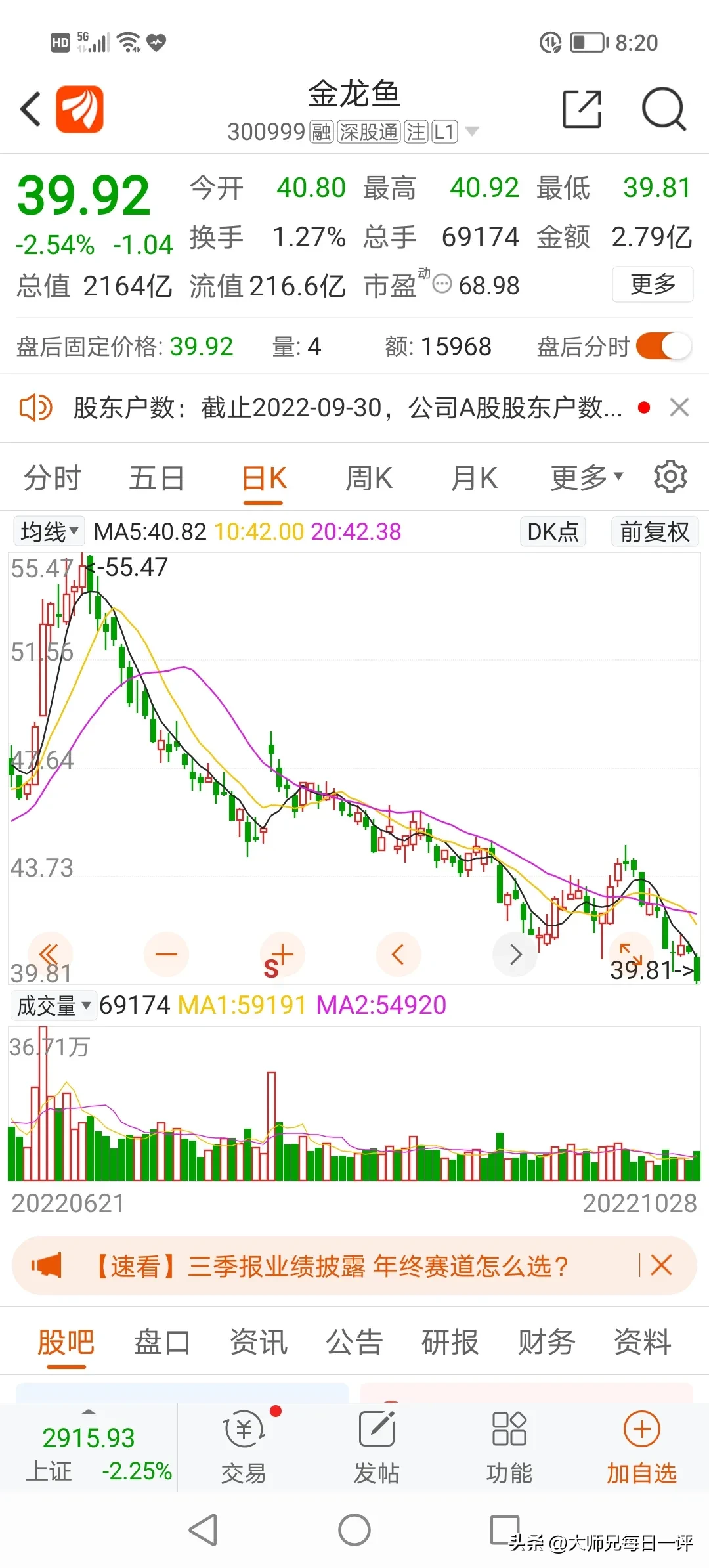Open chart settings gear icon
This screenshot has width=709, height=1568.
point(670,477)
